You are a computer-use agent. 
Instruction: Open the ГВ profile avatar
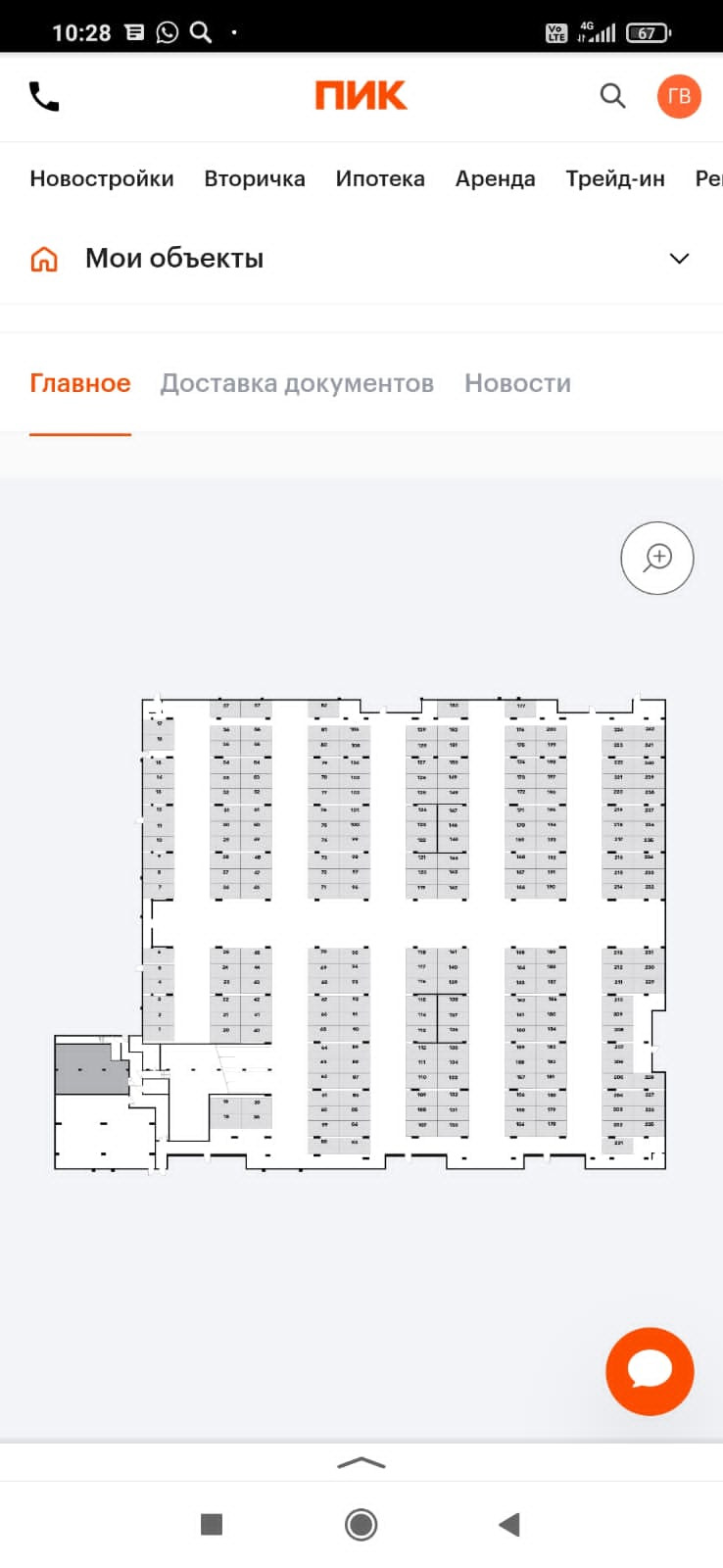[679, 96]
